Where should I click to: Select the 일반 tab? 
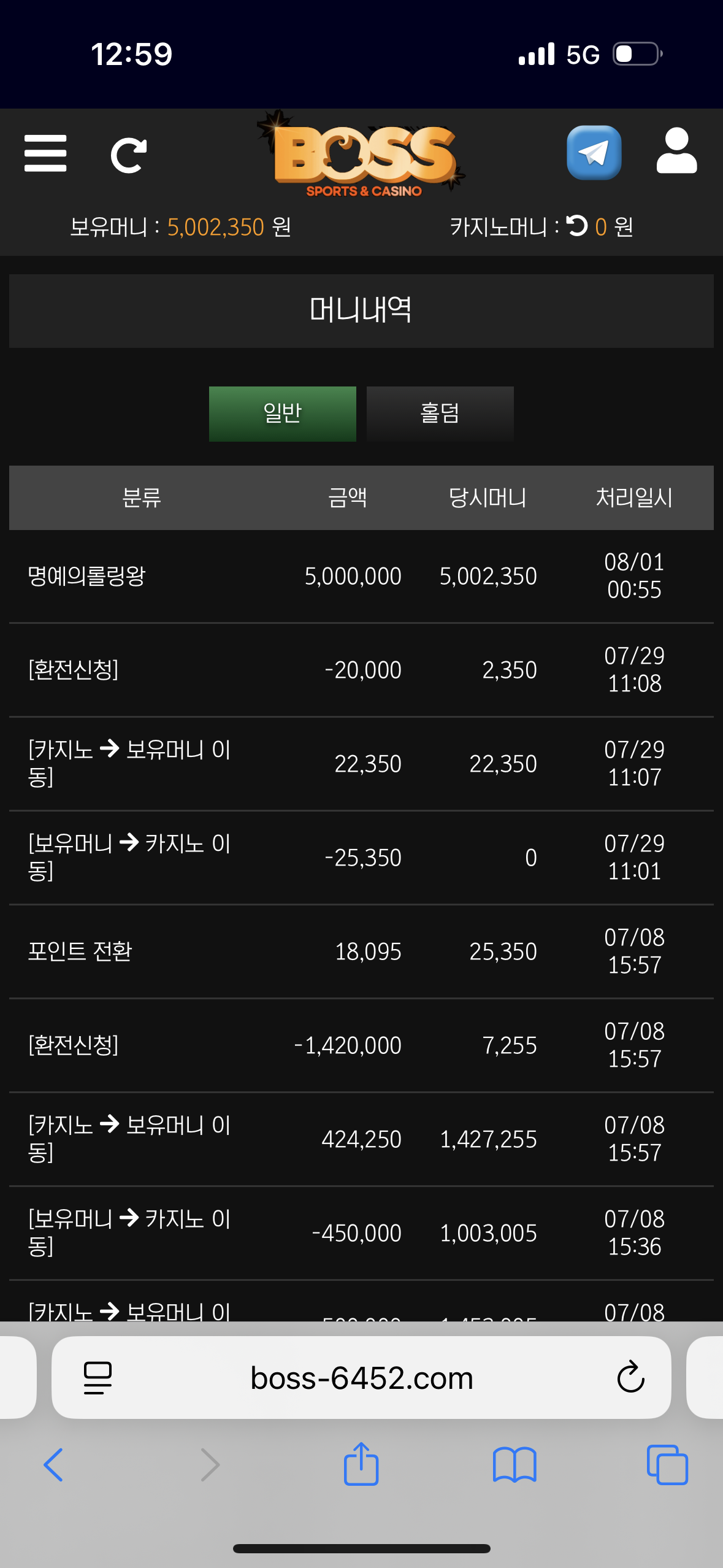tap(283, 413)
